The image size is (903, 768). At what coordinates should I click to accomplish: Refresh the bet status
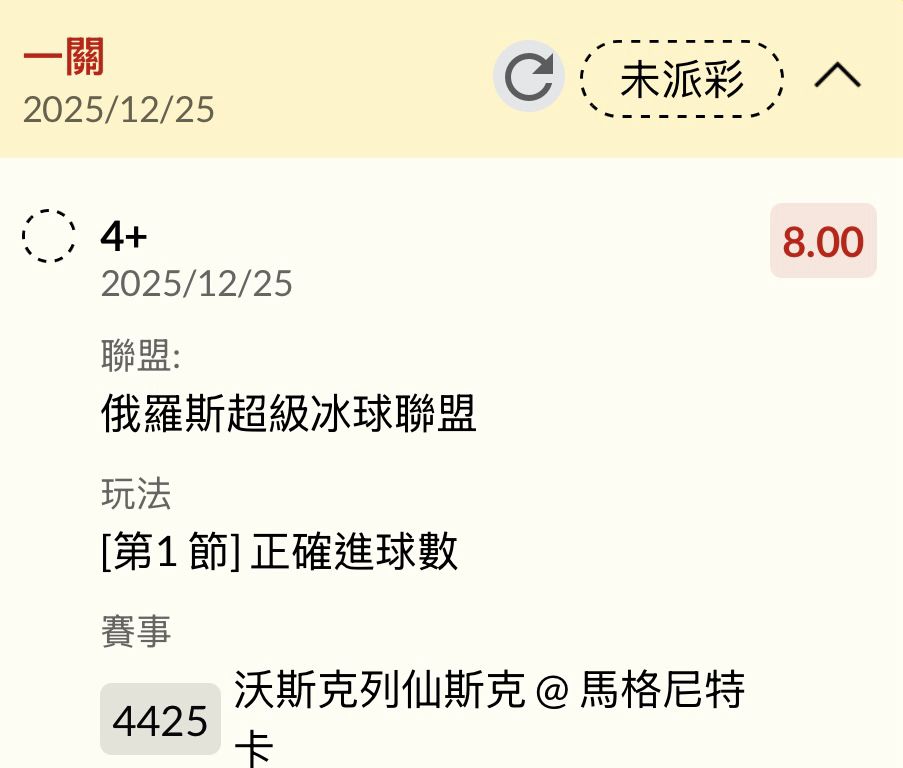click(528, 77)
